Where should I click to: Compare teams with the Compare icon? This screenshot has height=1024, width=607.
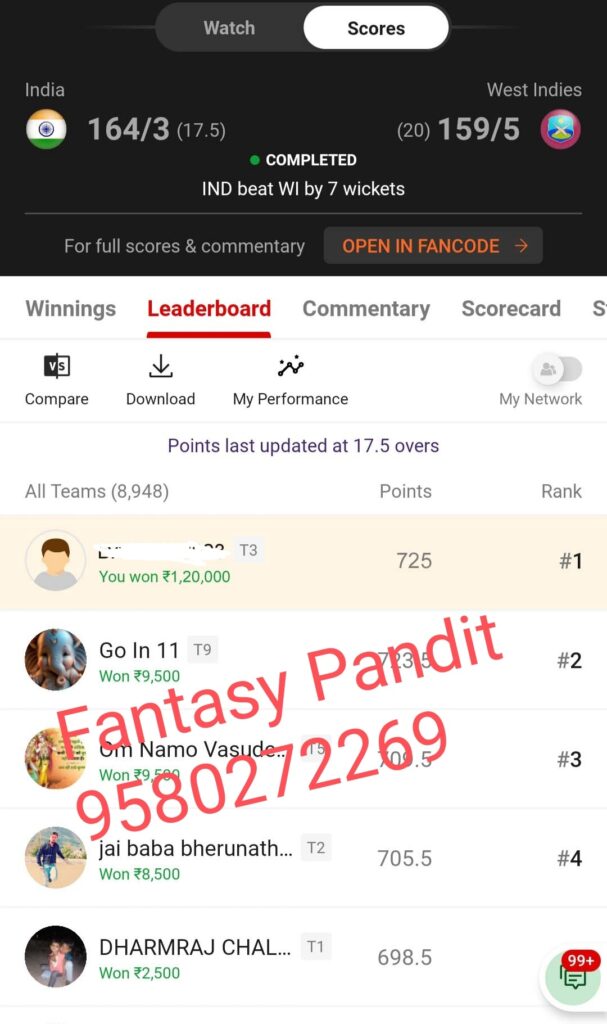point(57,380)
